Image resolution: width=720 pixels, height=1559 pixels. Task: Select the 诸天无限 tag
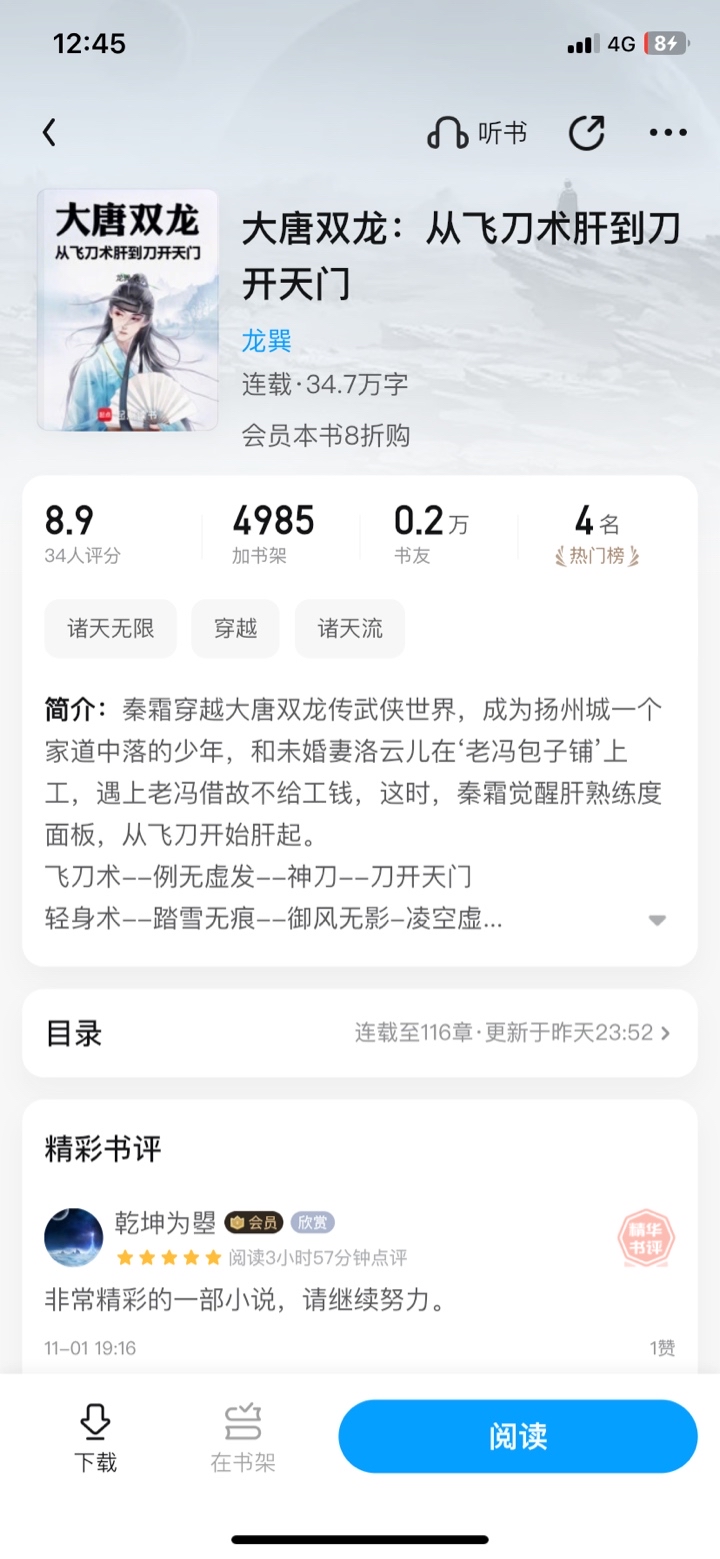(x=110, y=629)
